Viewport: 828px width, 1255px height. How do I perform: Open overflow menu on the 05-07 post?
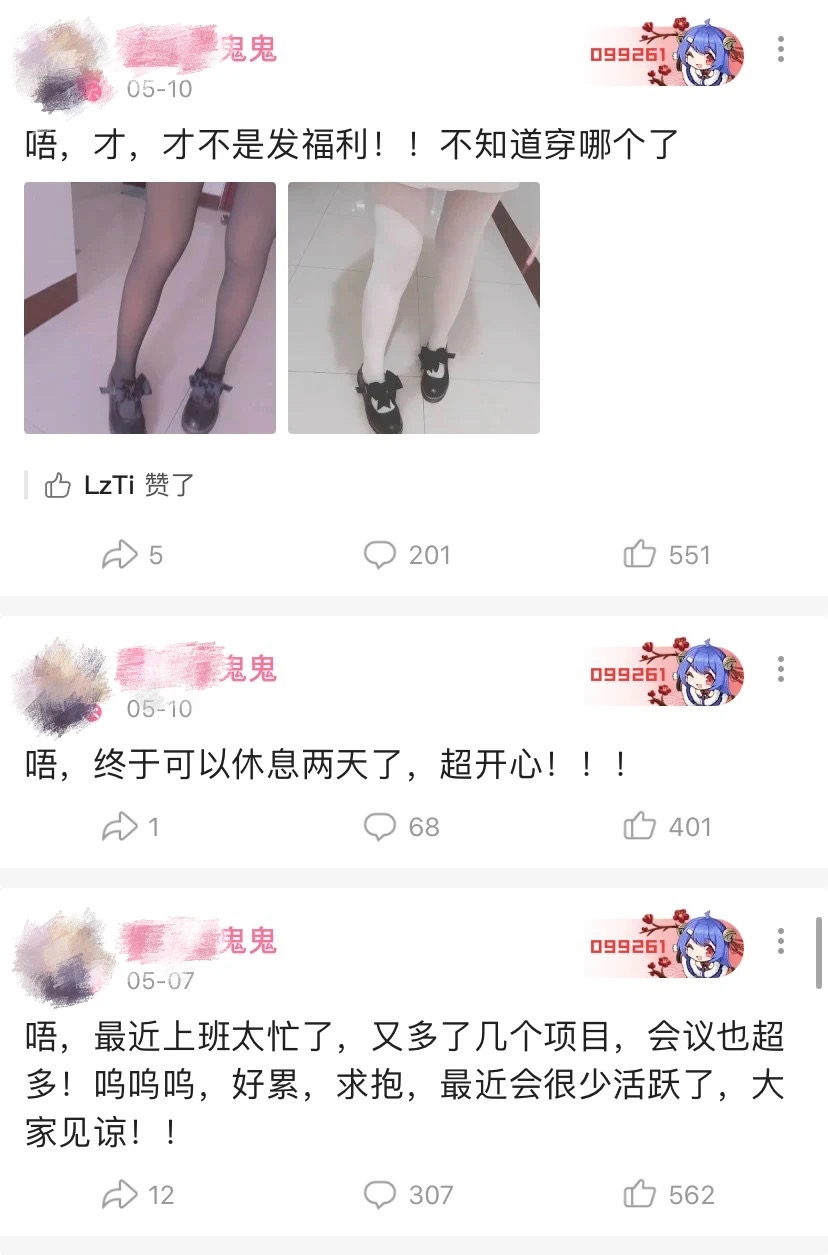(781, 941)
